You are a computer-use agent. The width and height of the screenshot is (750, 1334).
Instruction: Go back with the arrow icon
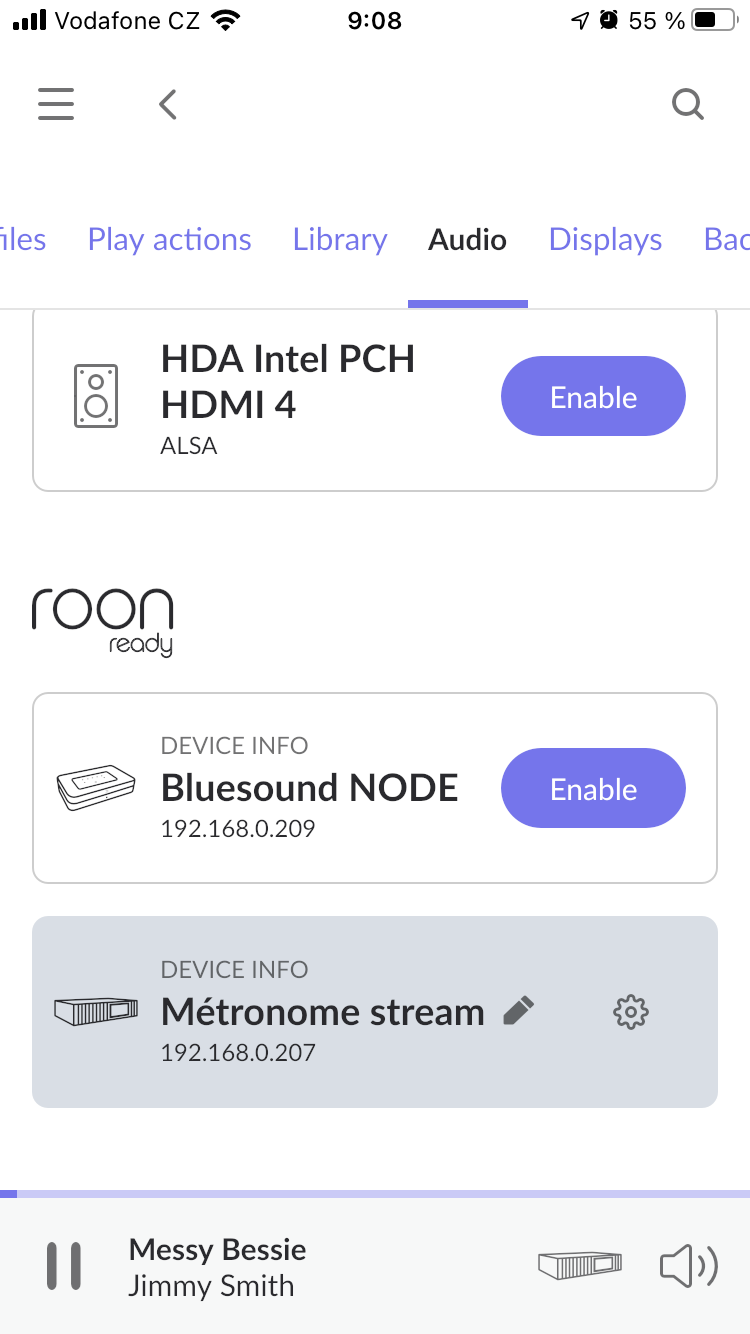(168, 104)
